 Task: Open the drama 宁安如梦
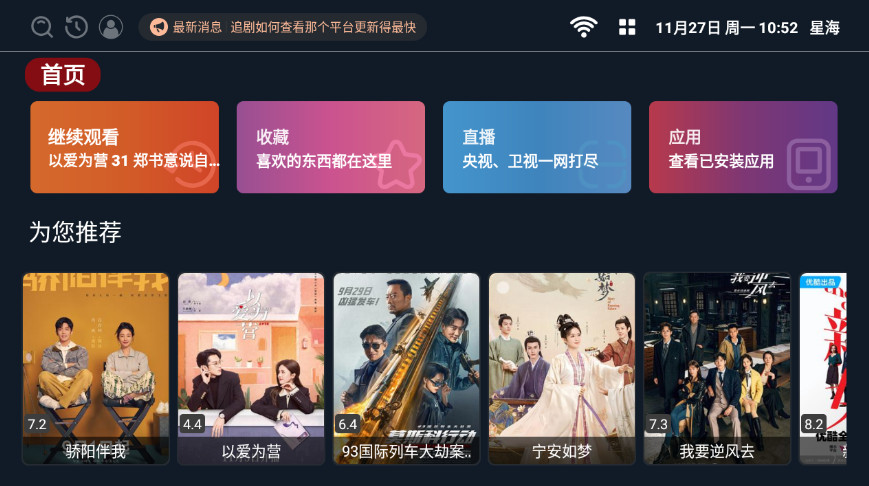tap(562, 368)
